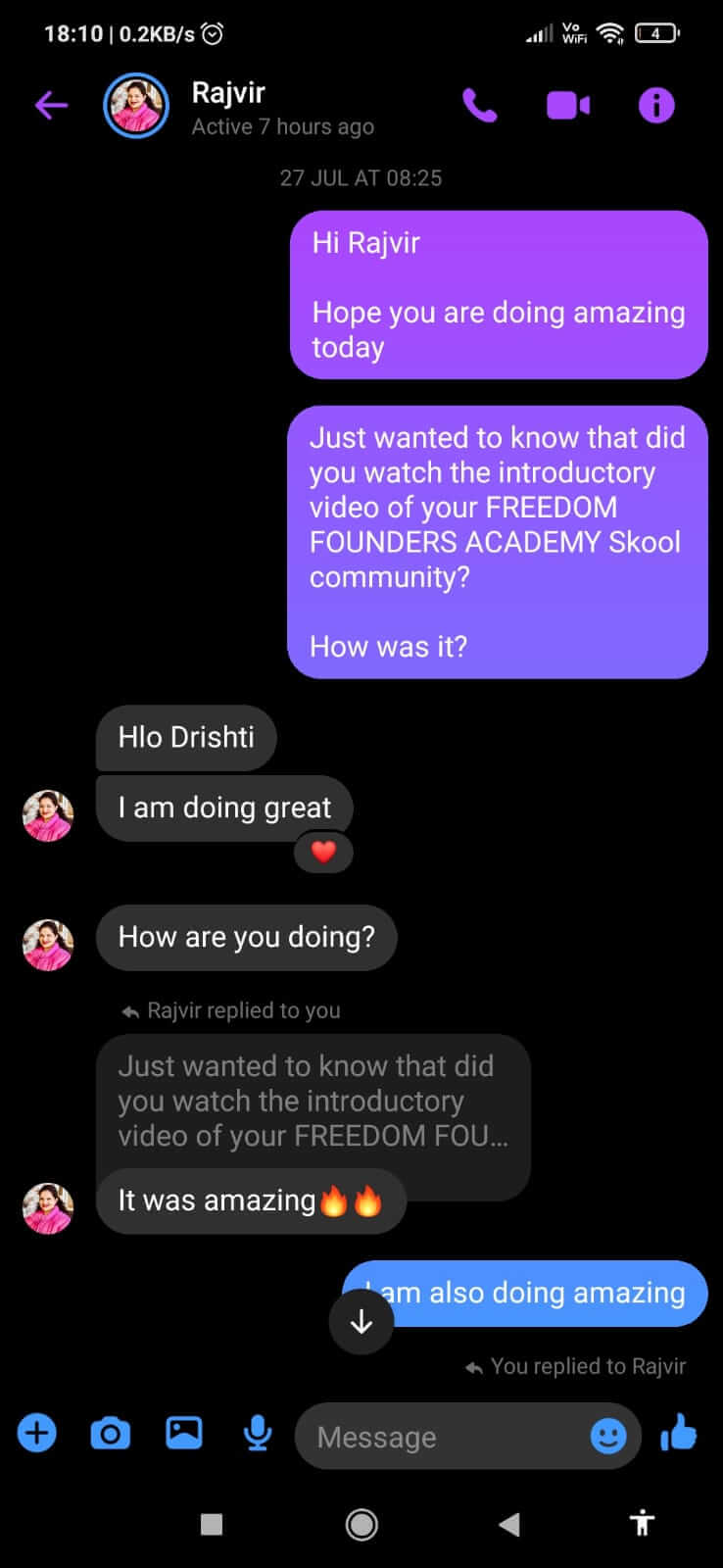Open the emoji picker in message field
This screenshot has width=723, height=1568.
608,1437
